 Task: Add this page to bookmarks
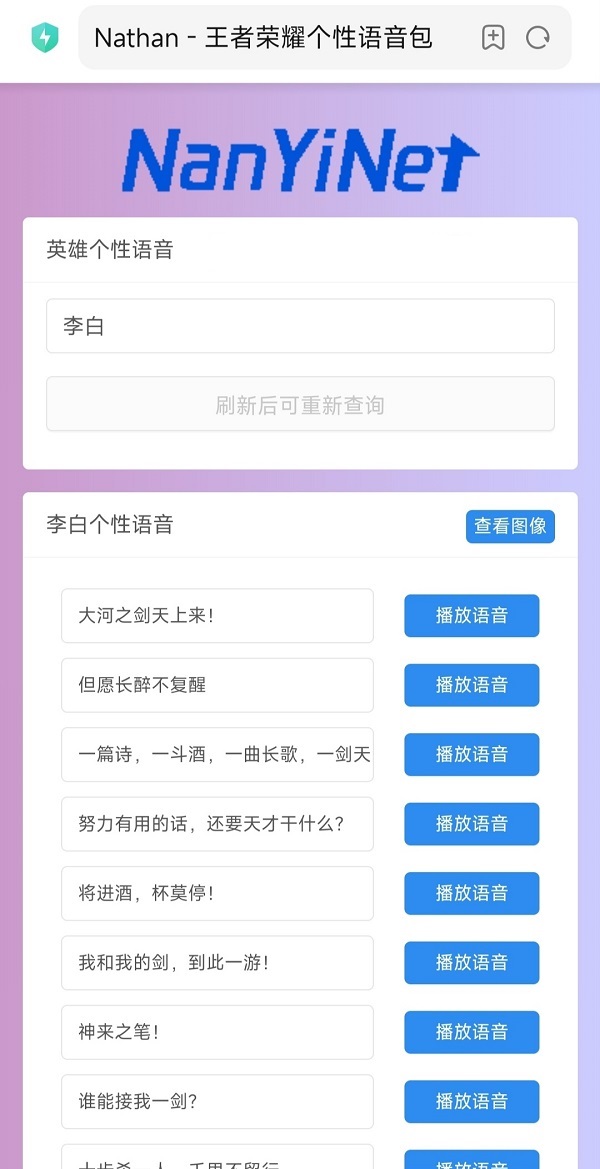click(493, 38)
